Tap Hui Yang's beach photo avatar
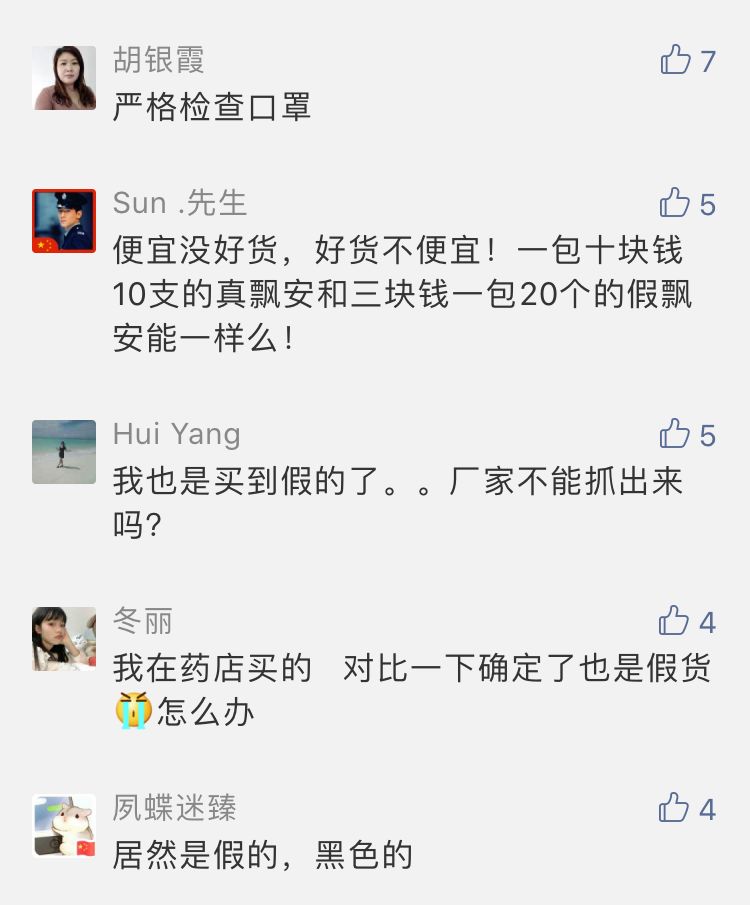This screenshot has height=905, width=750. point(62,448)
